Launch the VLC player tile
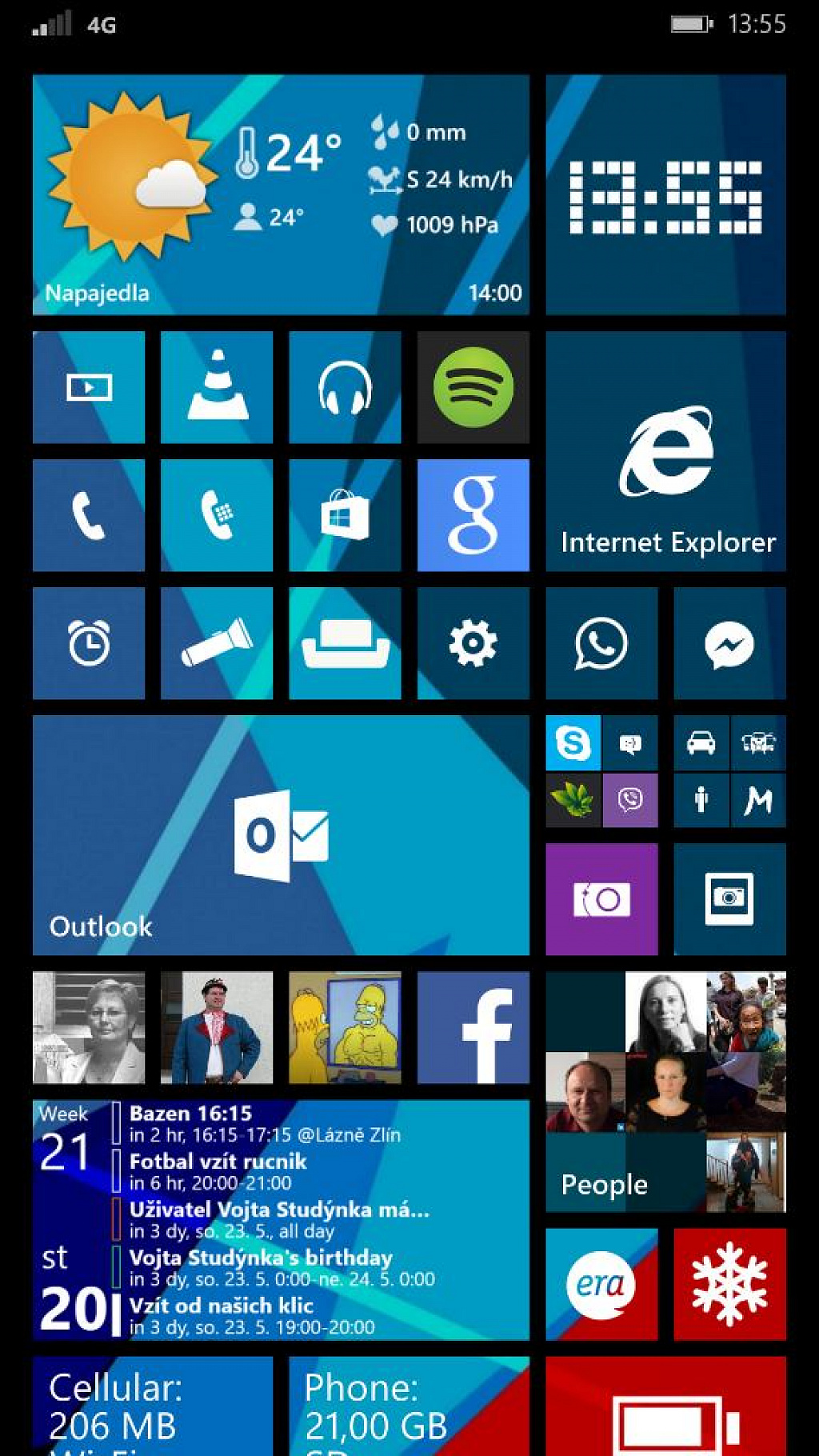This screenshot has height=1456, width=819. click(217, 387)
